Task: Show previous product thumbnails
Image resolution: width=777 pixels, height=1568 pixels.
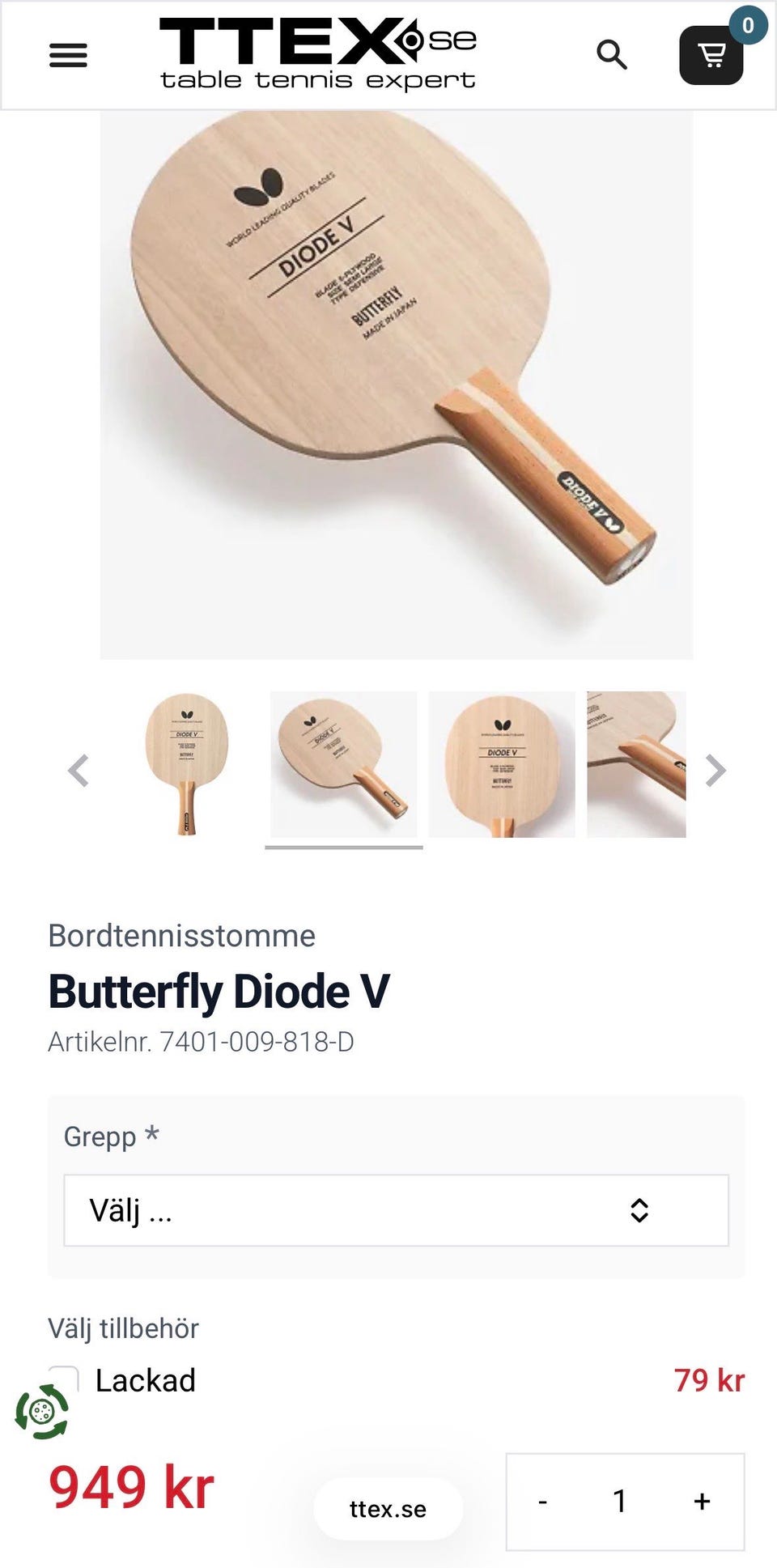Action: click(79, 771)
